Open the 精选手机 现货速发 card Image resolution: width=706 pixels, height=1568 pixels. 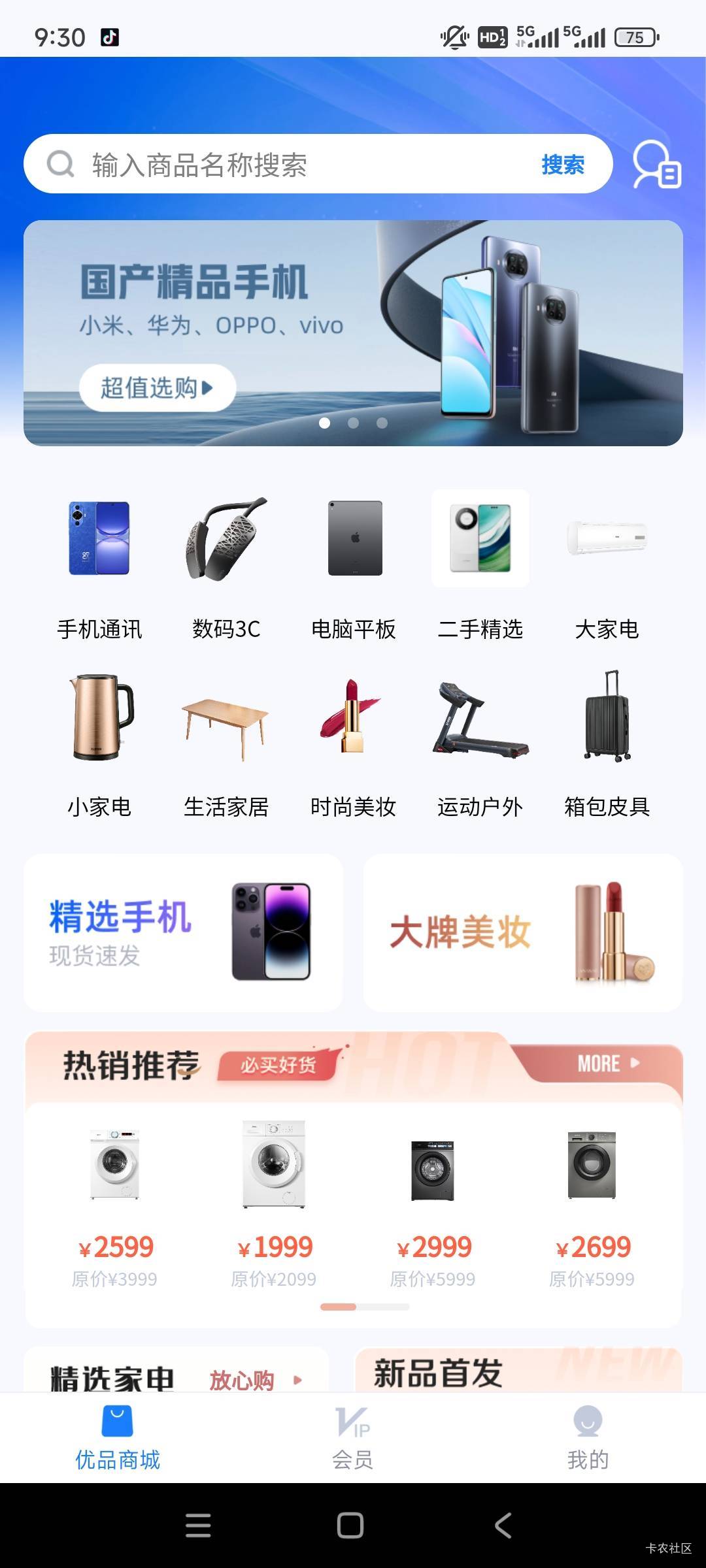tap(183, 932)
